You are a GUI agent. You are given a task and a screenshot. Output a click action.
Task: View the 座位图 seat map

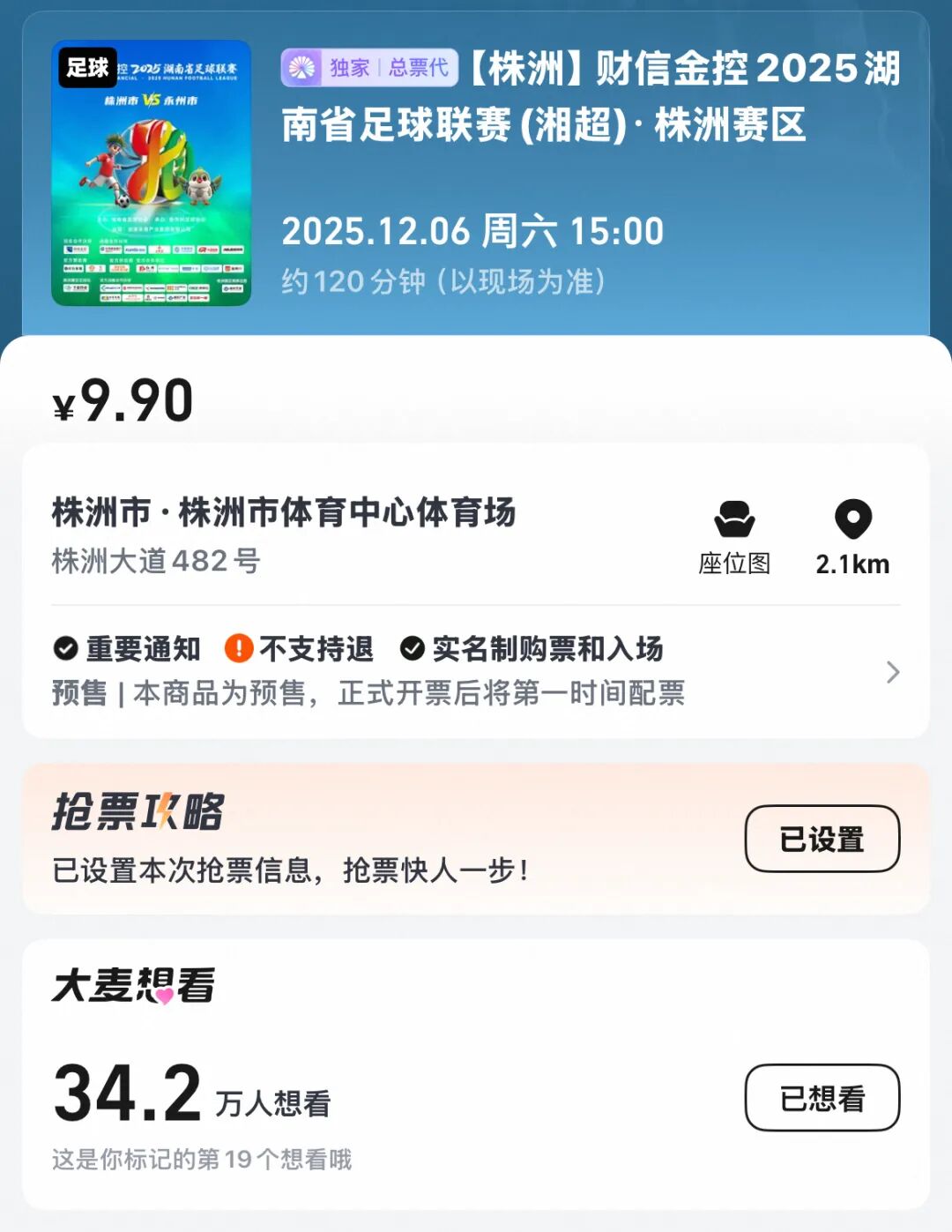point(734,537)
